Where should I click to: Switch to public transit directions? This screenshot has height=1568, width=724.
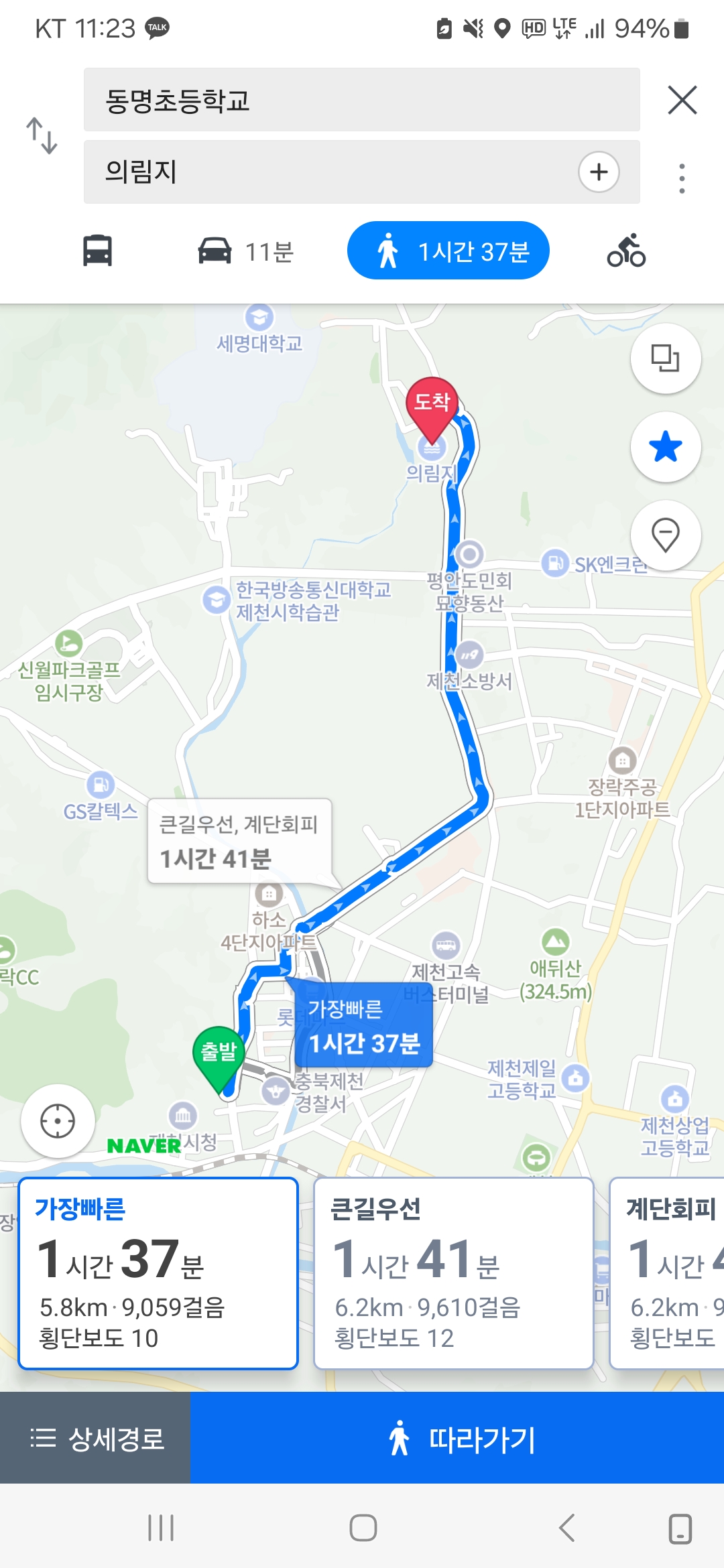(x=97, y=251)
